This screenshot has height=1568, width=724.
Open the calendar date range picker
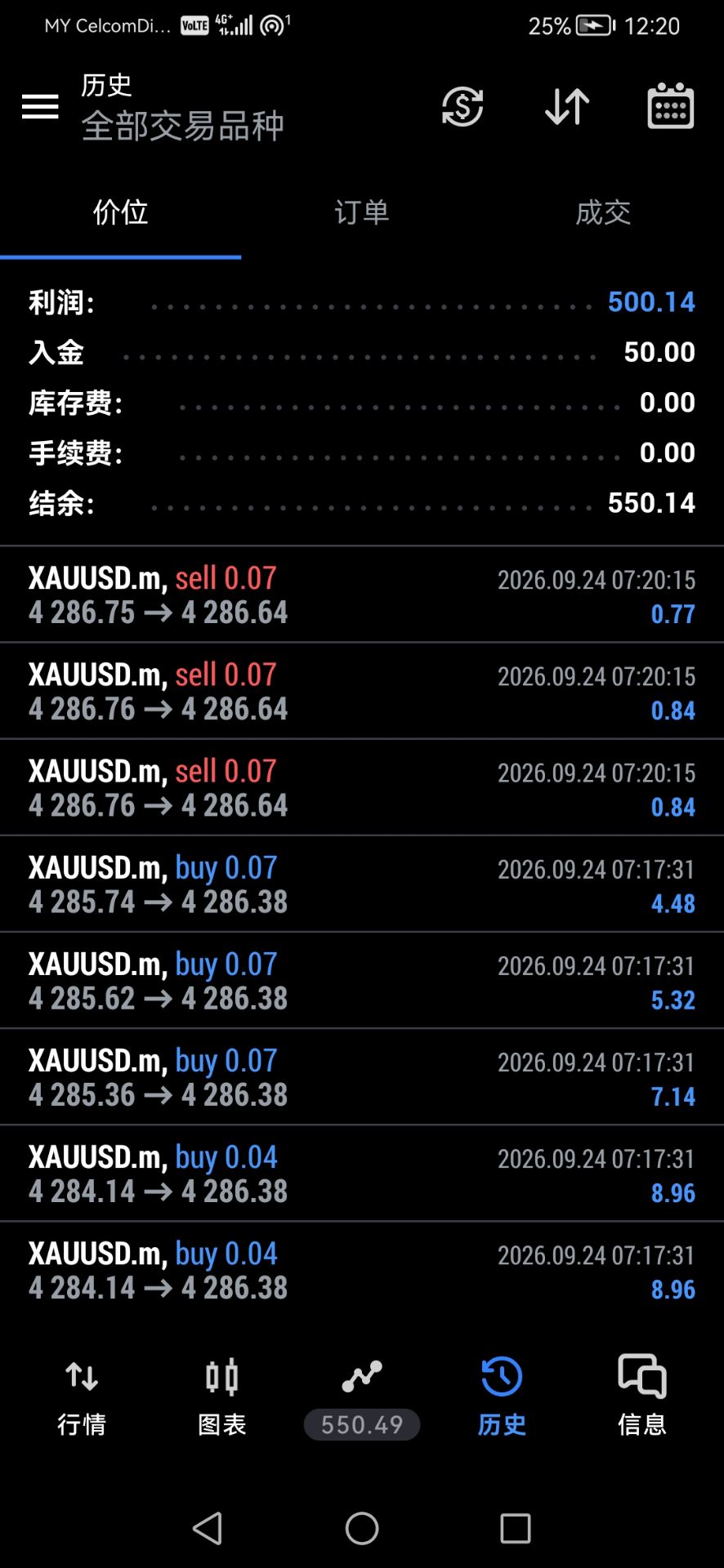[671, 106]
